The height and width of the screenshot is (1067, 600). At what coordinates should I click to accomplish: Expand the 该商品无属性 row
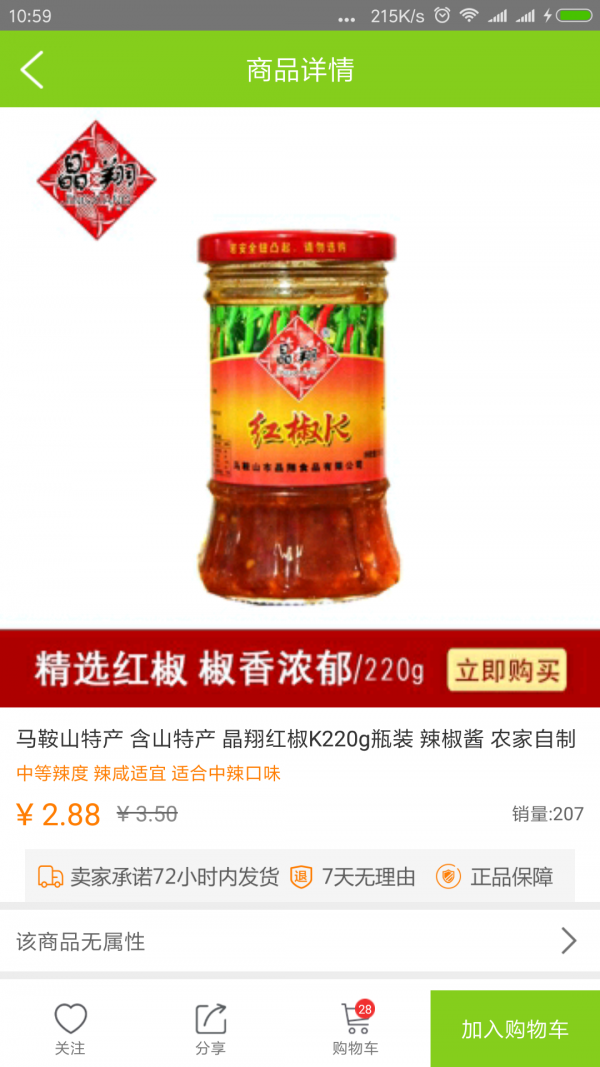(x=300, y=941)
